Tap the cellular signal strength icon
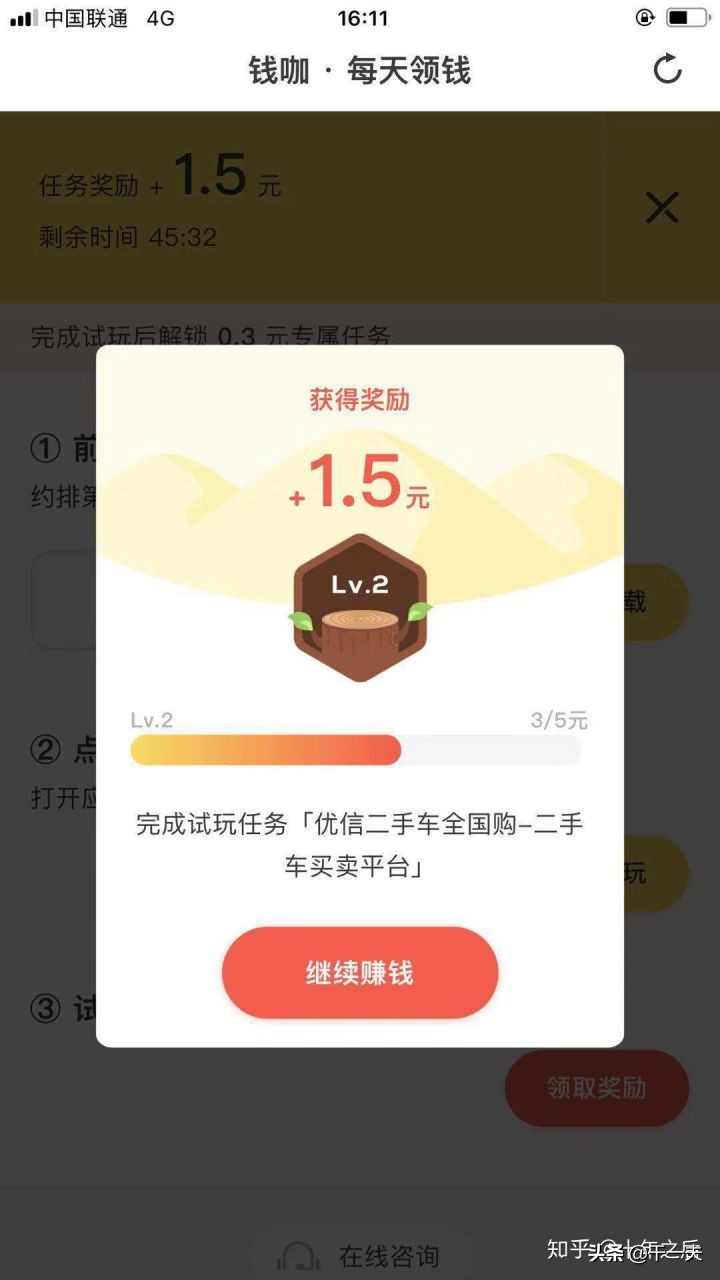The height and width of the screenshot is (1280, 720). (22, 16)
